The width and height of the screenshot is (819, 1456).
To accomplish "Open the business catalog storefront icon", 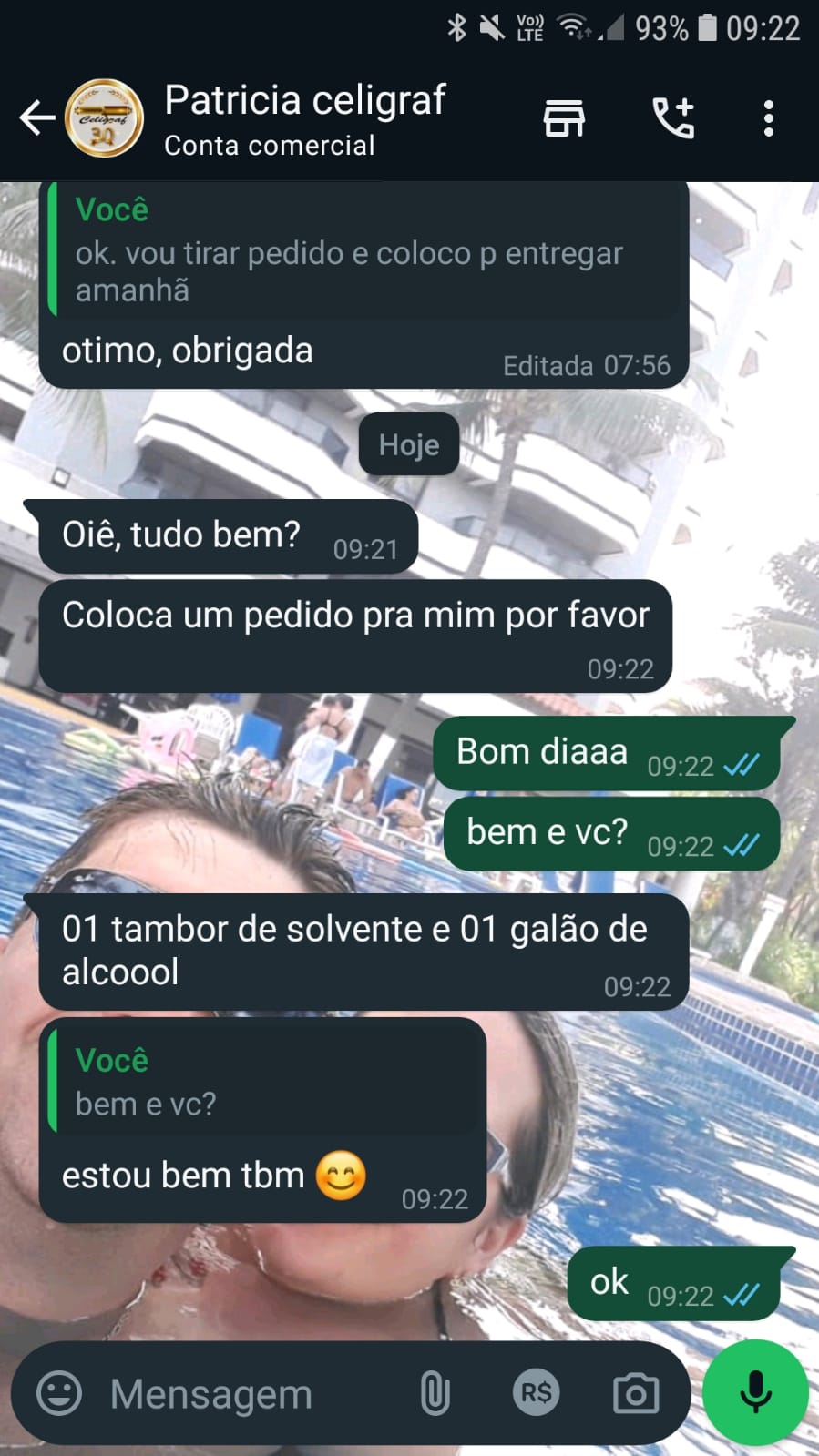I will [x=564, y=118].
